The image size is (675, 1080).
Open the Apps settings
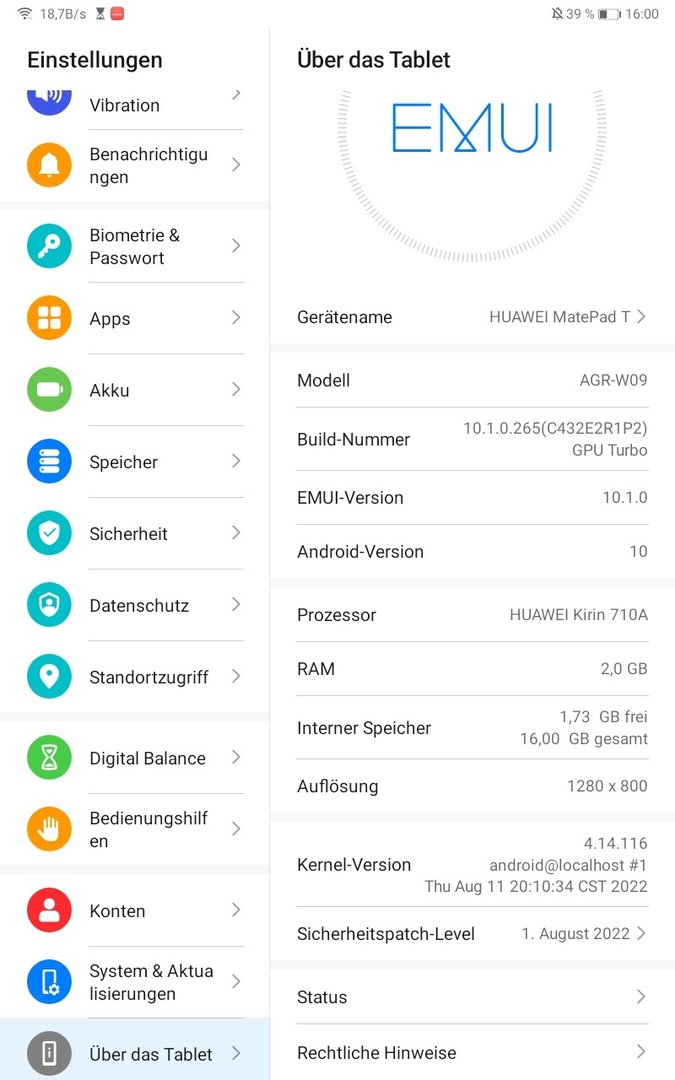click(135, 318)
